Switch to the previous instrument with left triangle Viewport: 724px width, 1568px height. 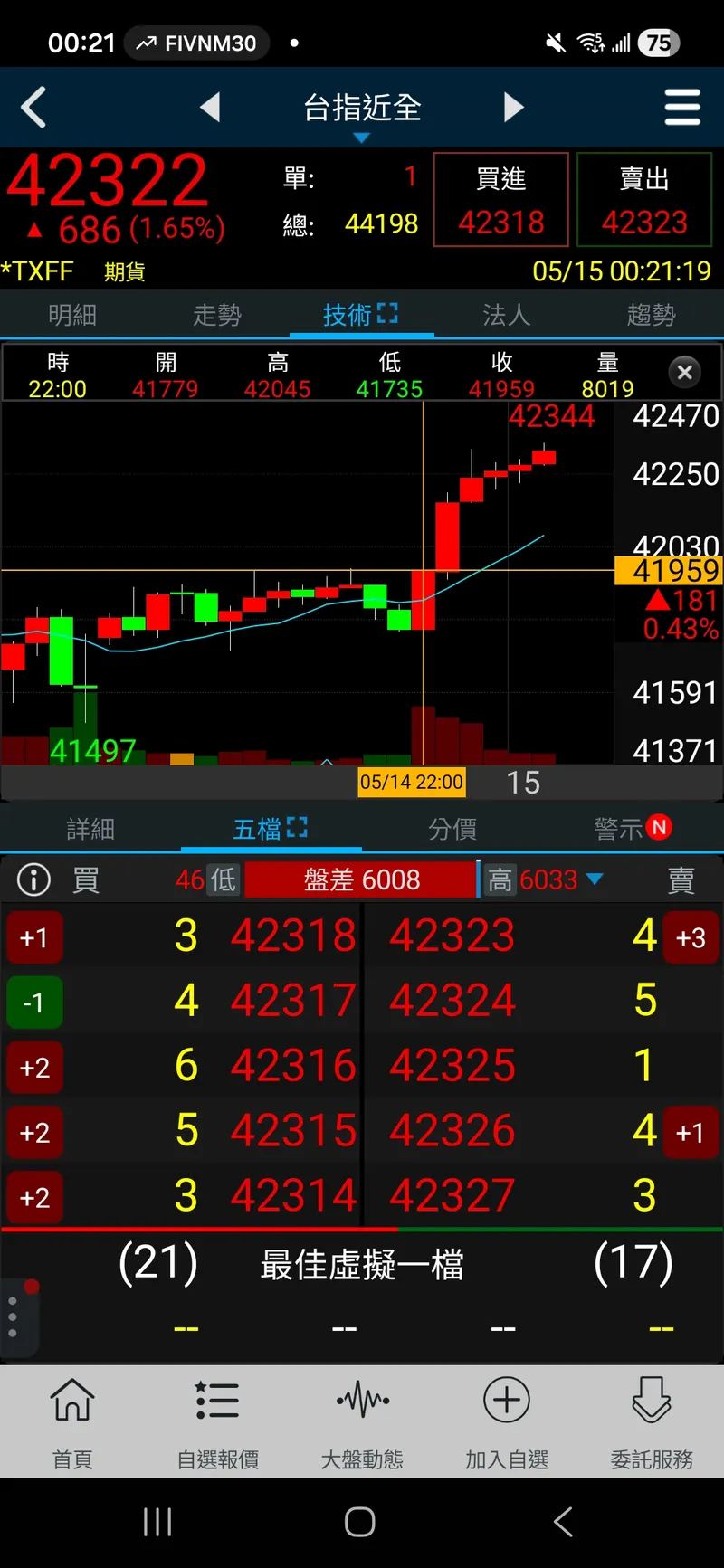pos(210,108)
